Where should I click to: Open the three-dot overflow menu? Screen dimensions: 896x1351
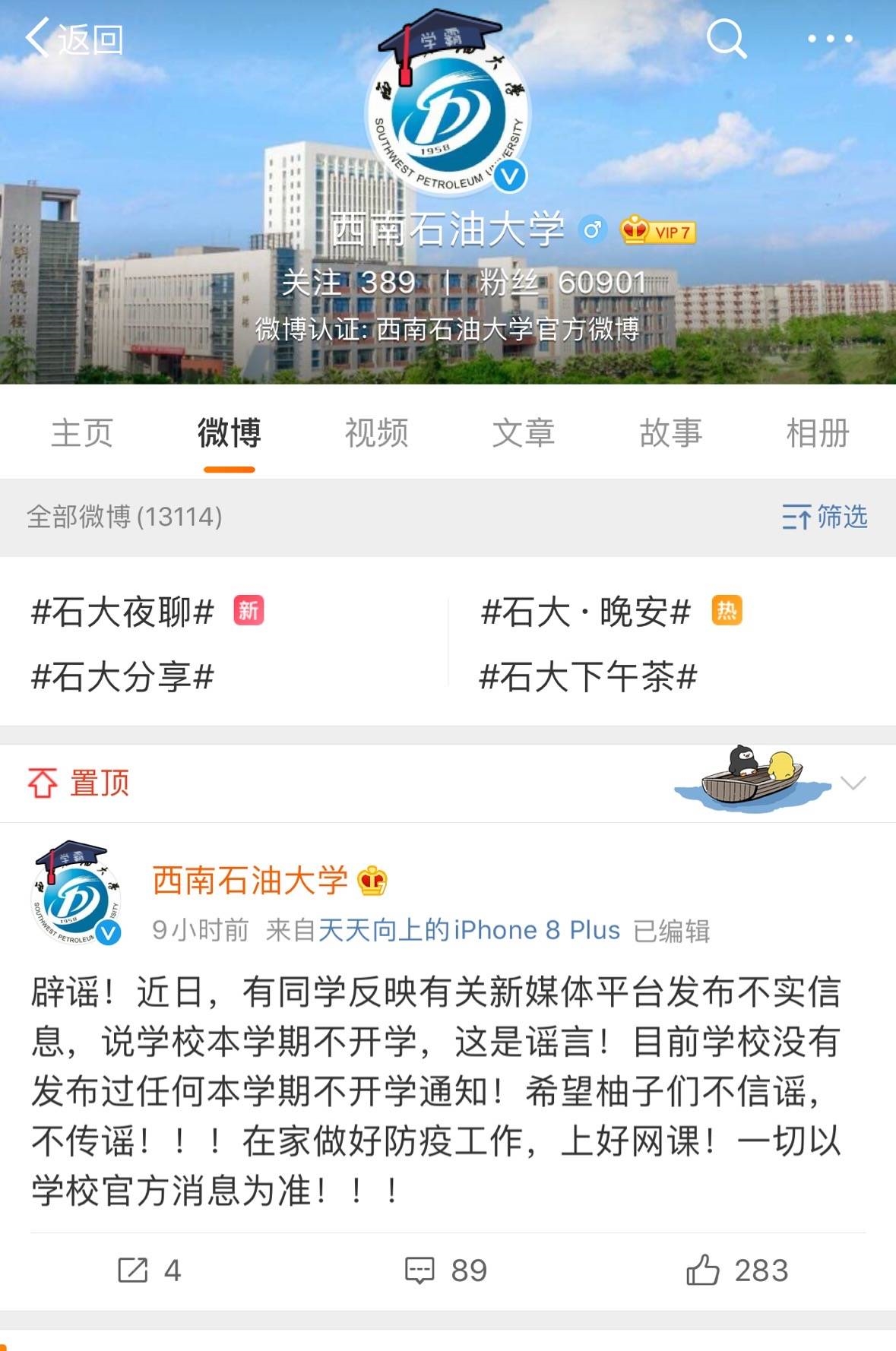(829, 39)
